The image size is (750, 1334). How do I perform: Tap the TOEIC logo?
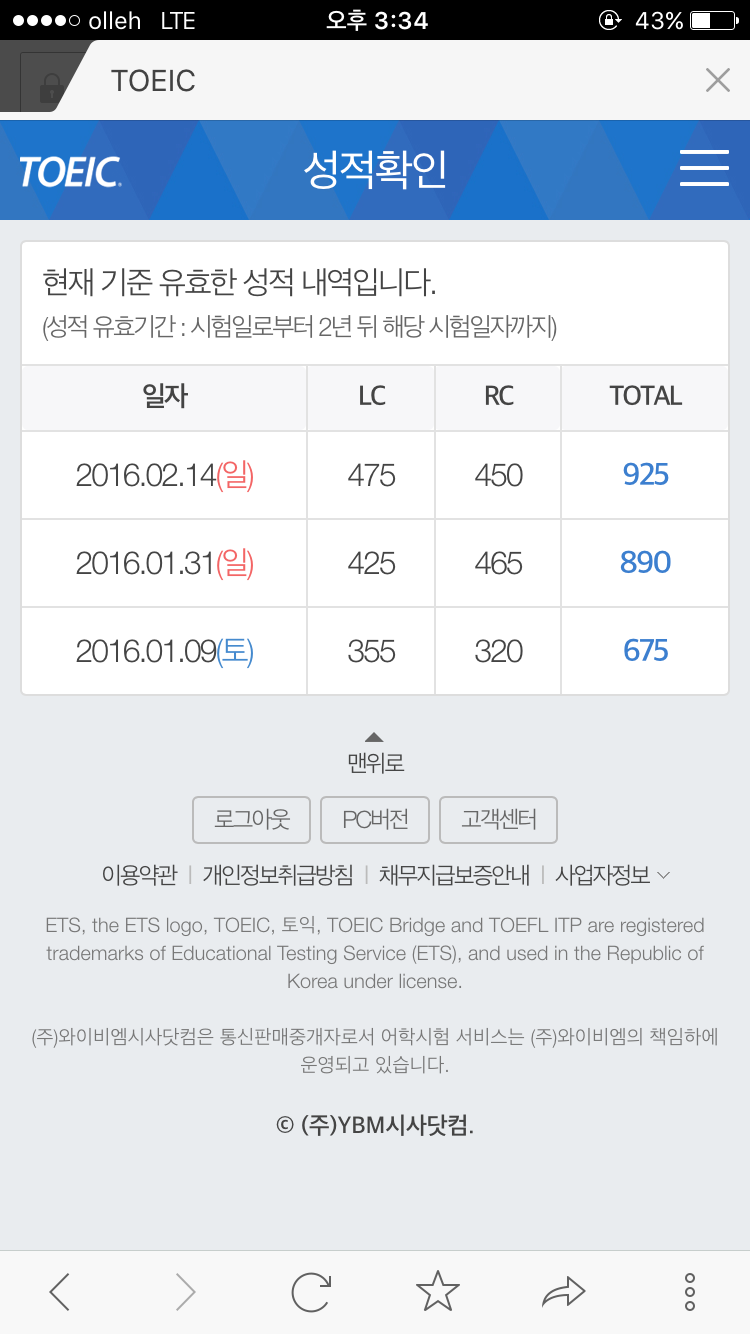pyautogui.click(x=70, y=171)
